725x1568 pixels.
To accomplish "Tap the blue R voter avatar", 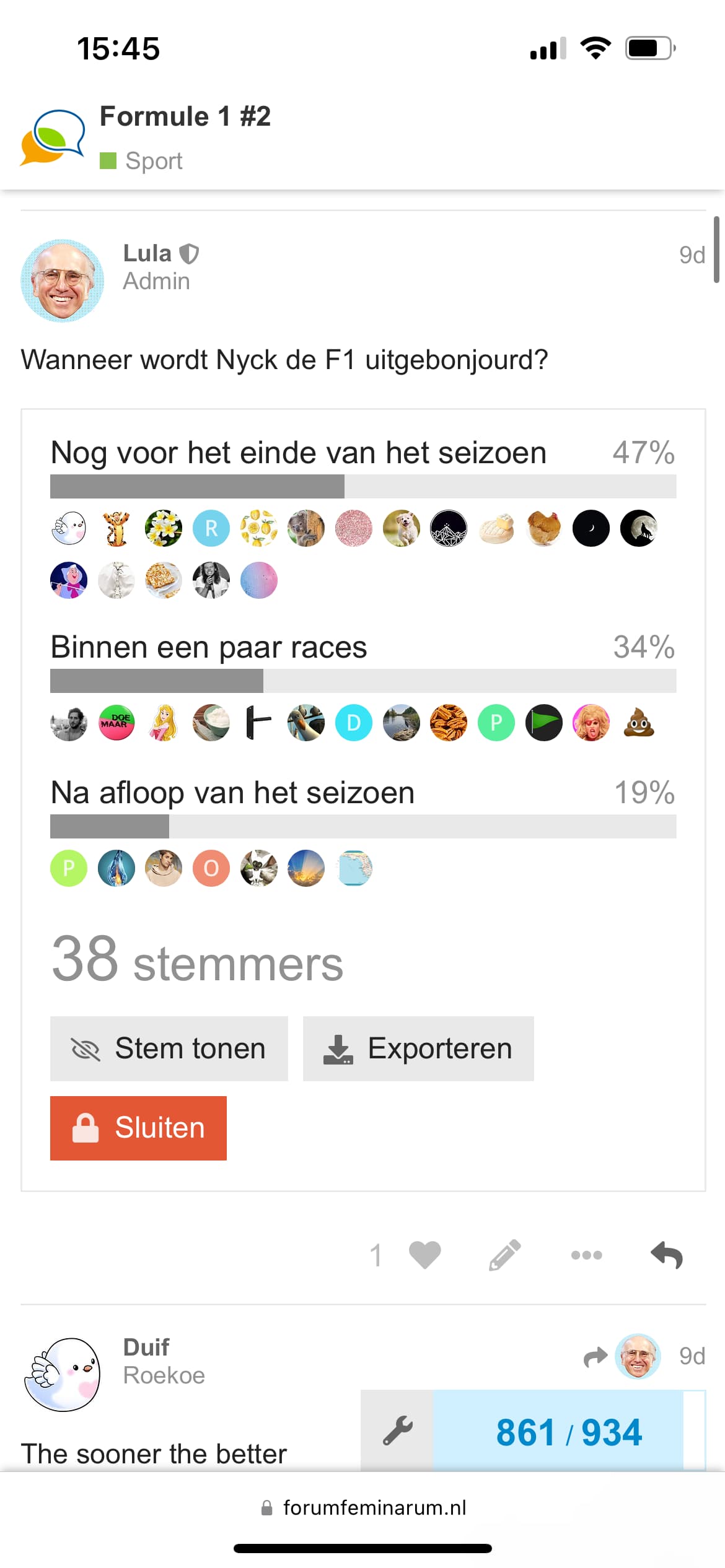I will coord(211,528).
